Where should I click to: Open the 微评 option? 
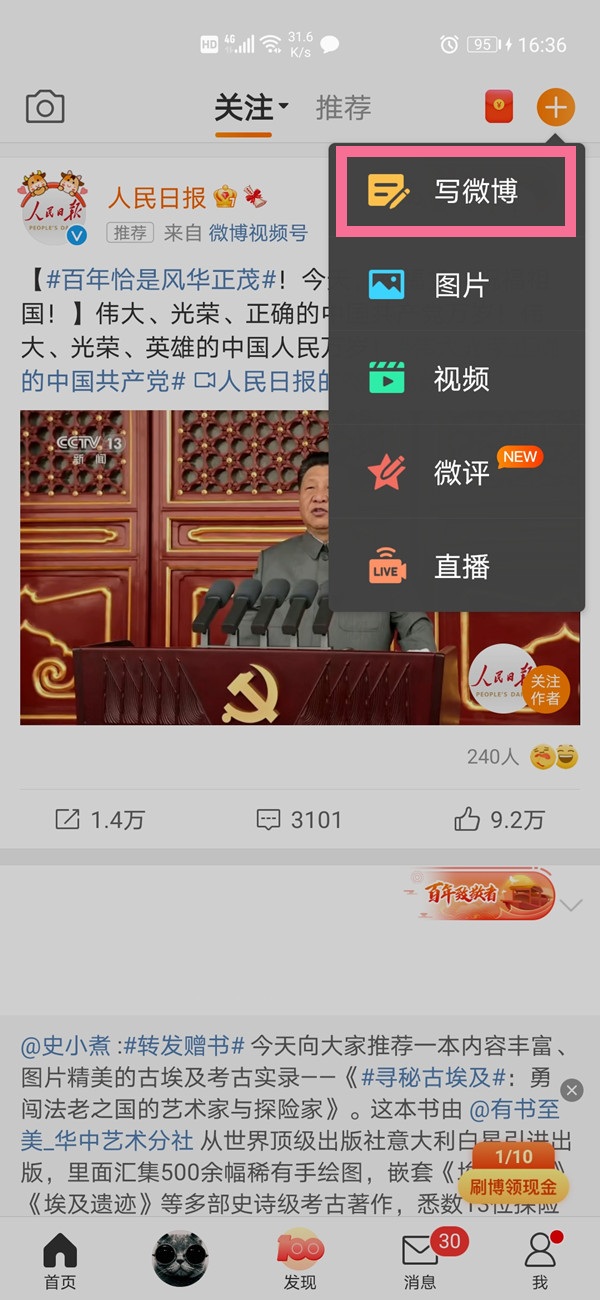coord(456,472)
